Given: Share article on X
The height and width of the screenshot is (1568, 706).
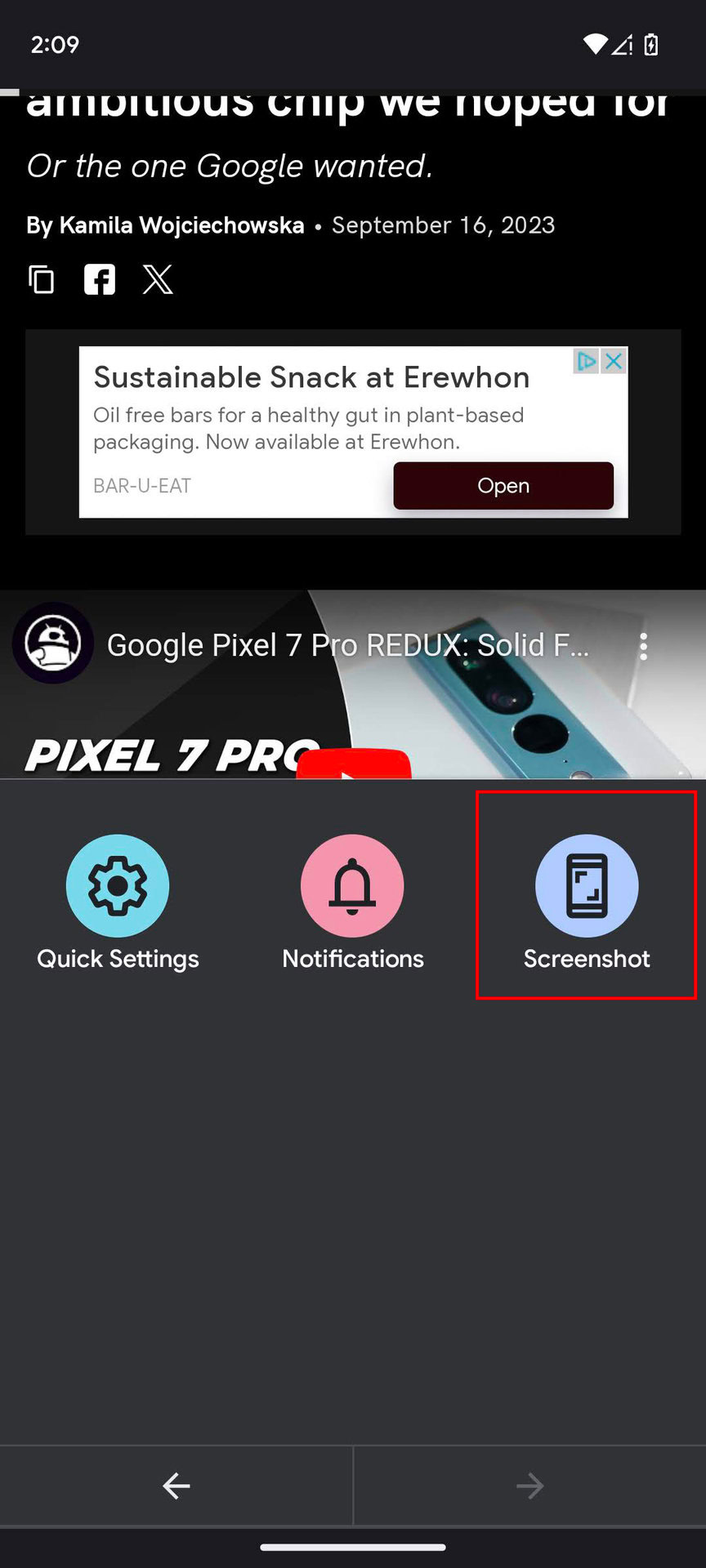Looking at the screenshot, I should coord(158,280).
